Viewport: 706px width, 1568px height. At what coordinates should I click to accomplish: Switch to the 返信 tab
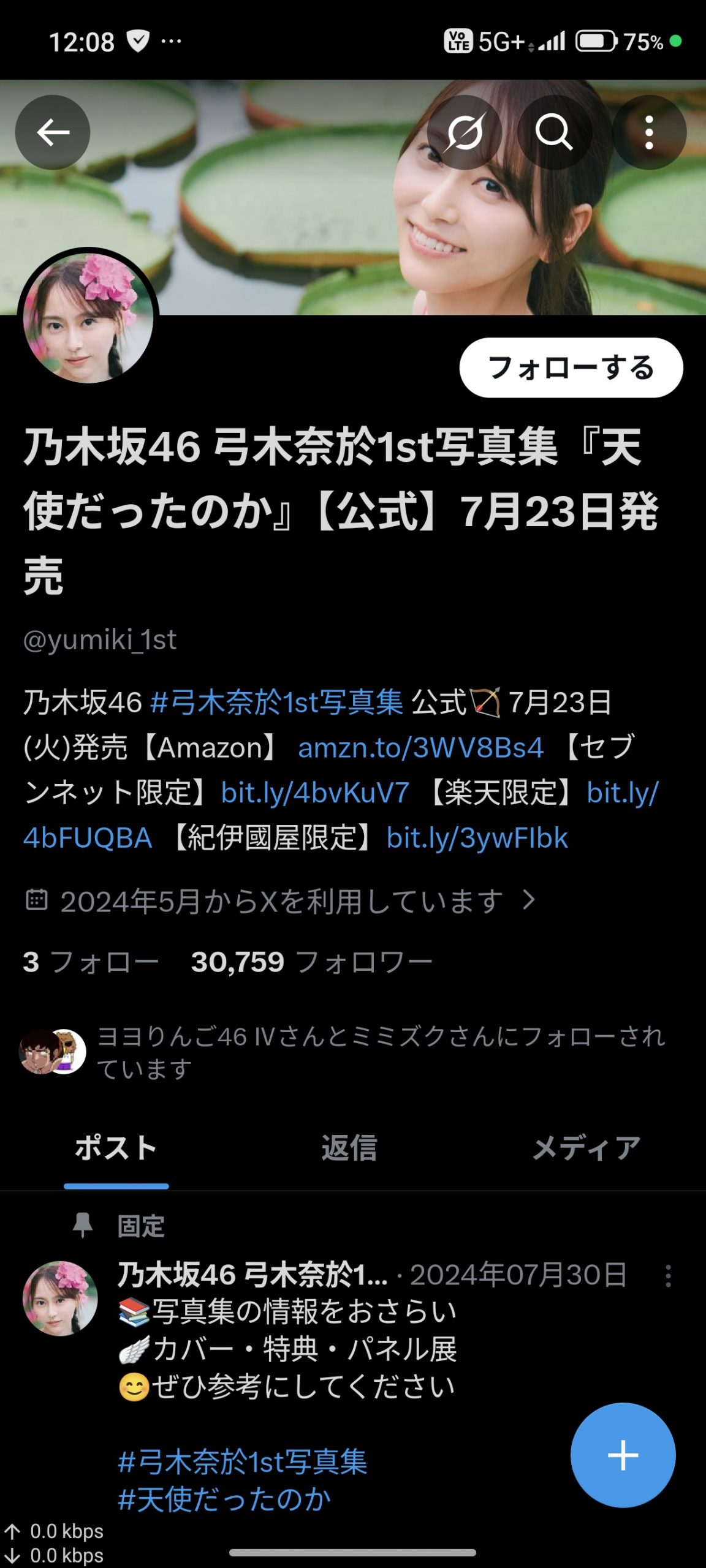point(349,1148)
